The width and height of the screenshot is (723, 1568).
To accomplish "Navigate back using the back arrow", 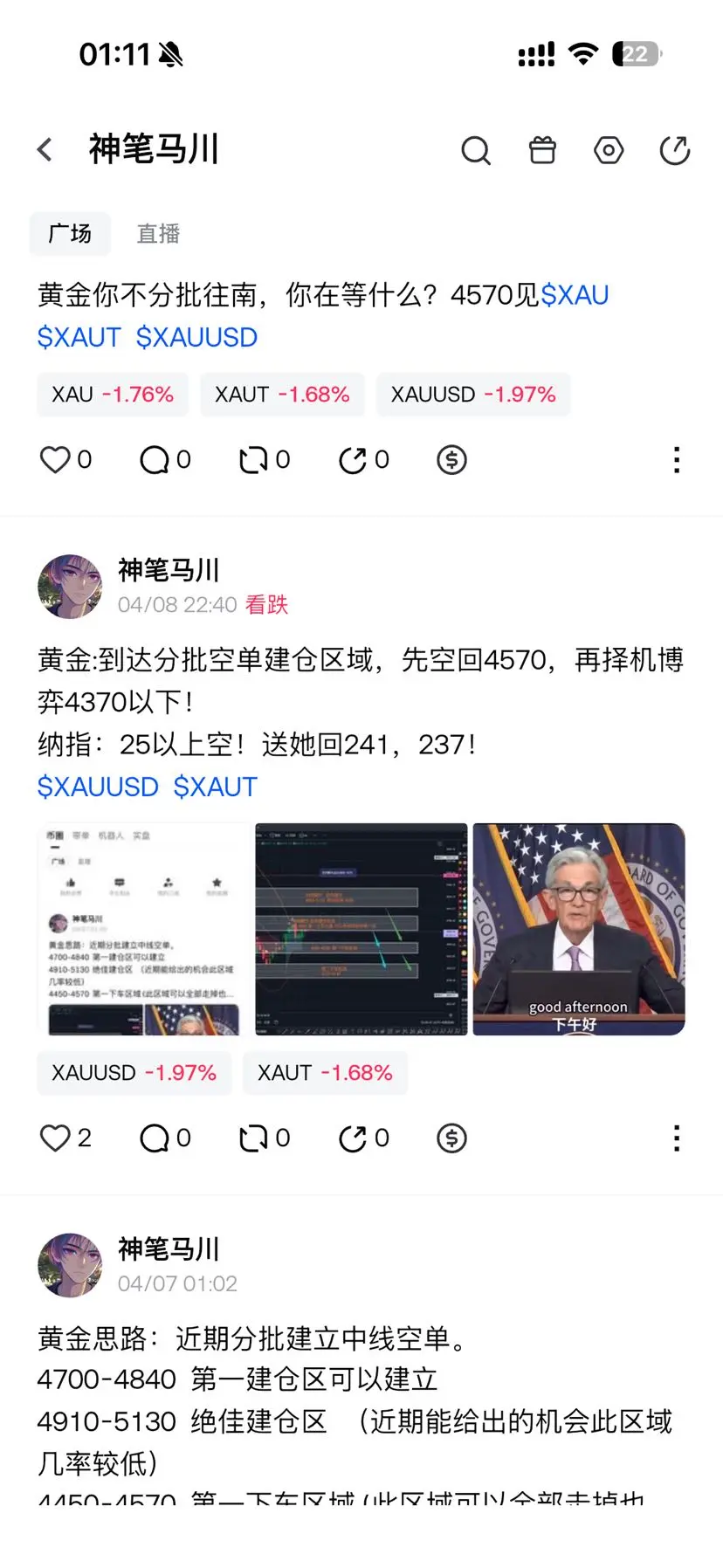I will [44, 149].
